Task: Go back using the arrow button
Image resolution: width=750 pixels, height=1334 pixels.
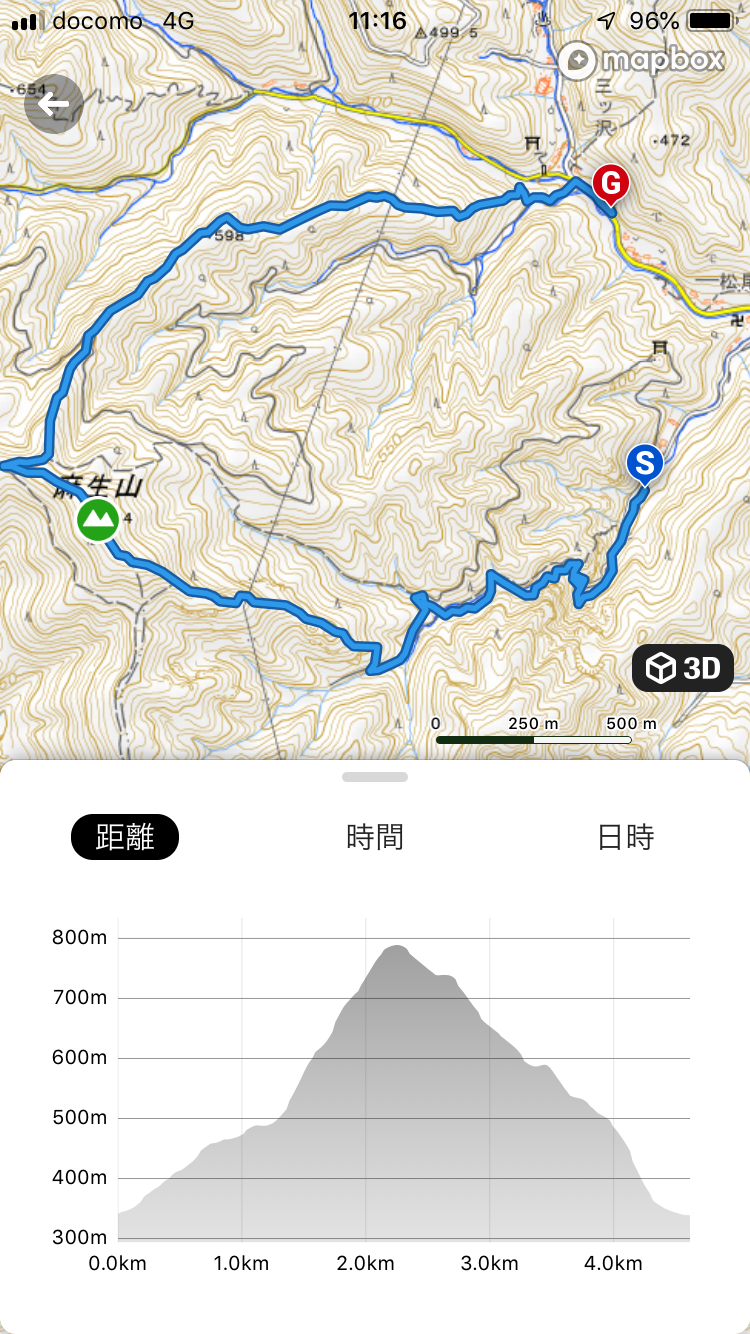Action: tap(53, 104)
